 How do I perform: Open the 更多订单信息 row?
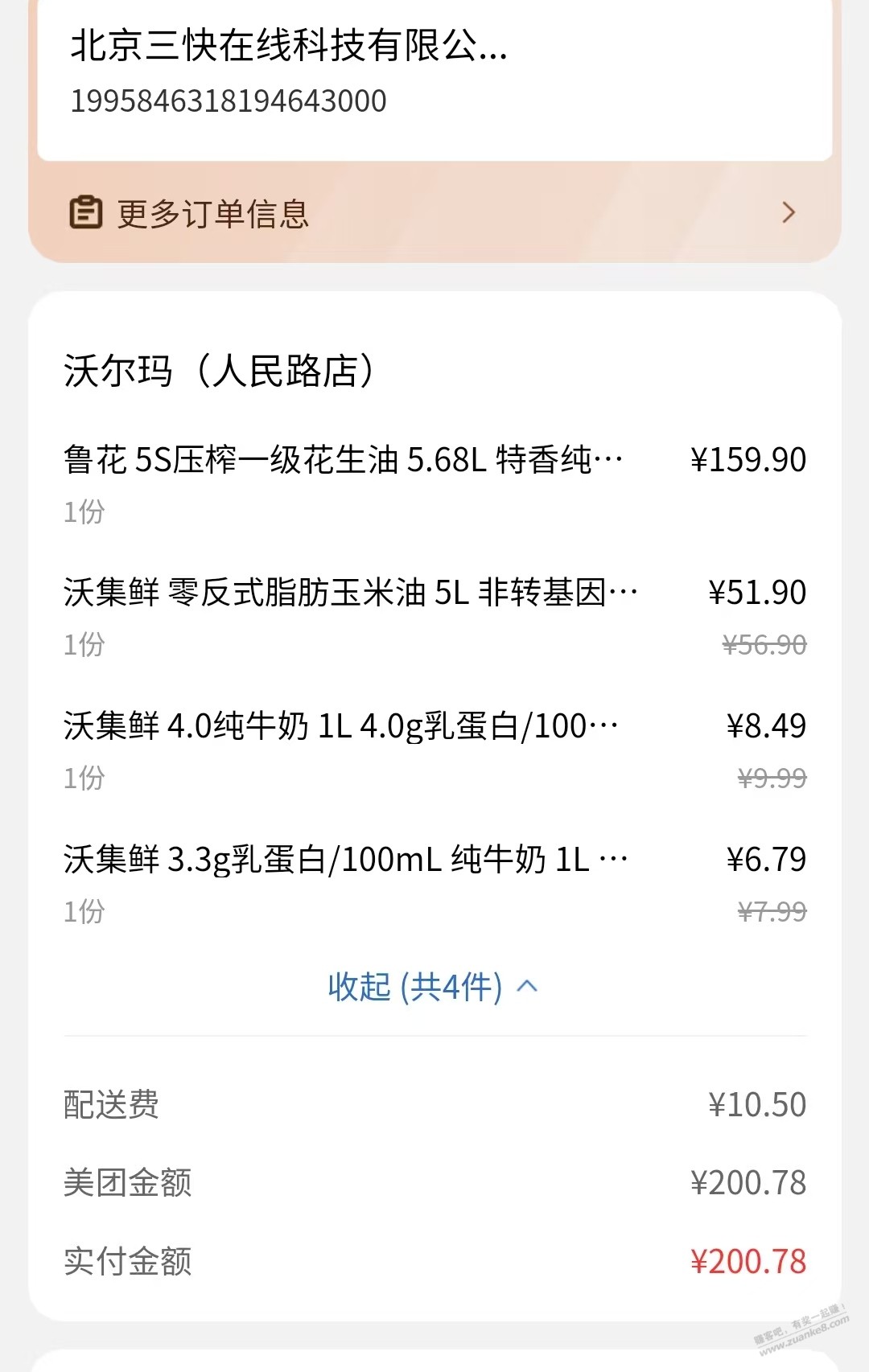(x=433, y=214)
